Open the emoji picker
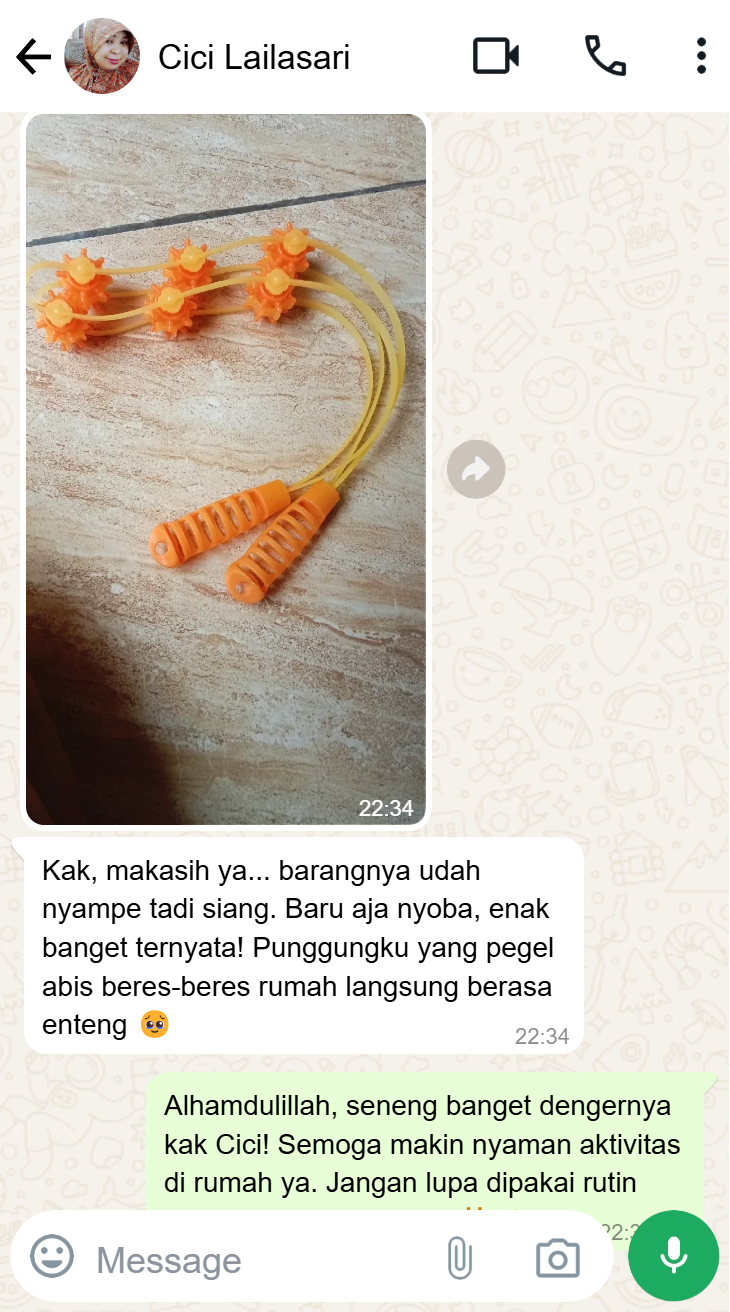The width and height of the screenshot is (730, 1312). click(x=52, y=1257)
